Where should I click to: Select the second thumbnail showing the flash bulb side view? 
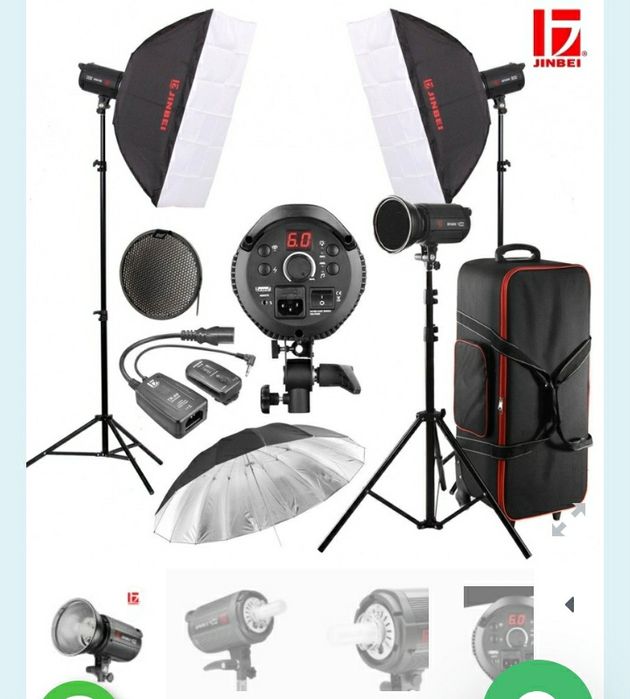point(234,630)
